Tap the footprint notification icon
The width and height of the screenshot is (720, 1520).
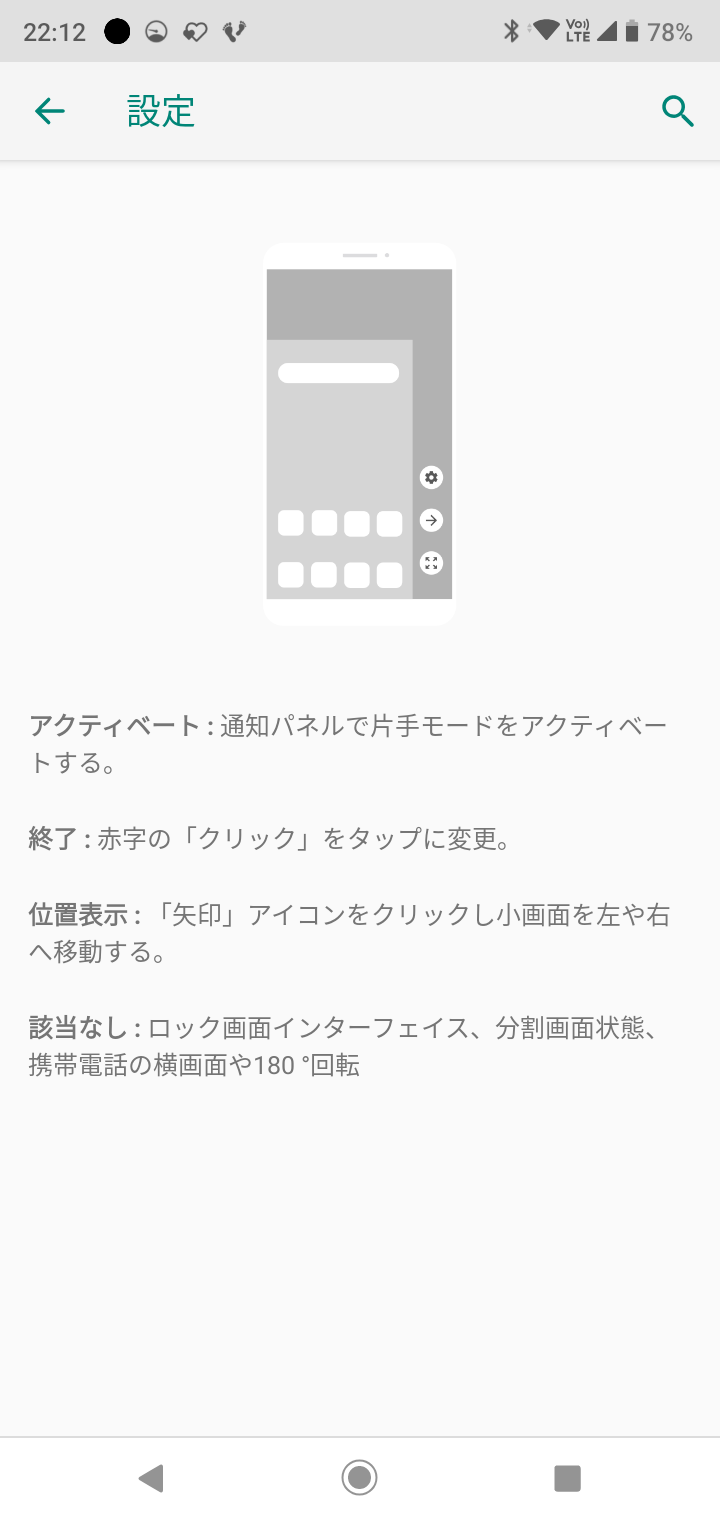pos(233,31)
